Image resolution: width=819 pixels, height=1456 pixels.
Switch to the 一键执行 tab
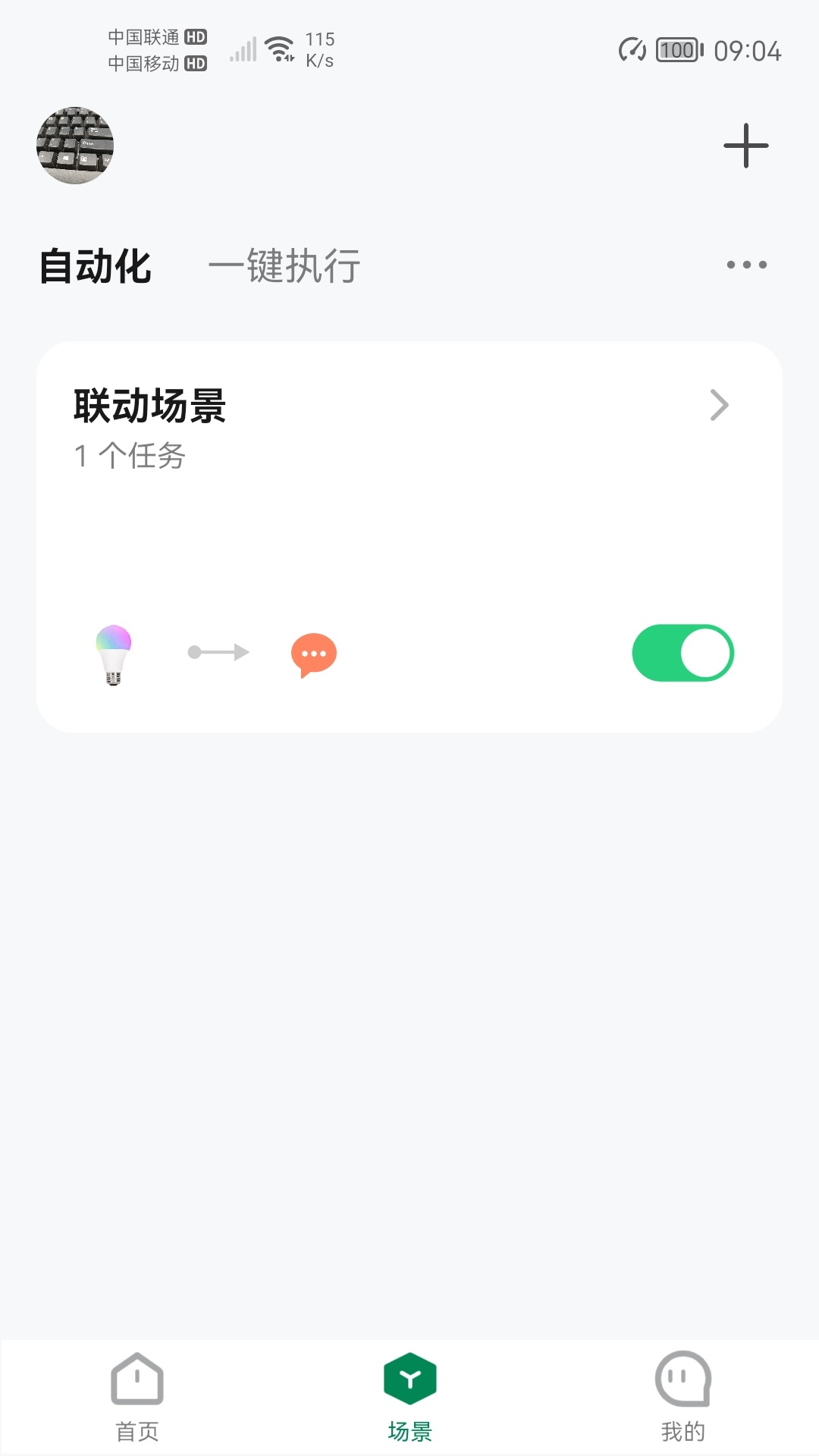coord(287,267)
